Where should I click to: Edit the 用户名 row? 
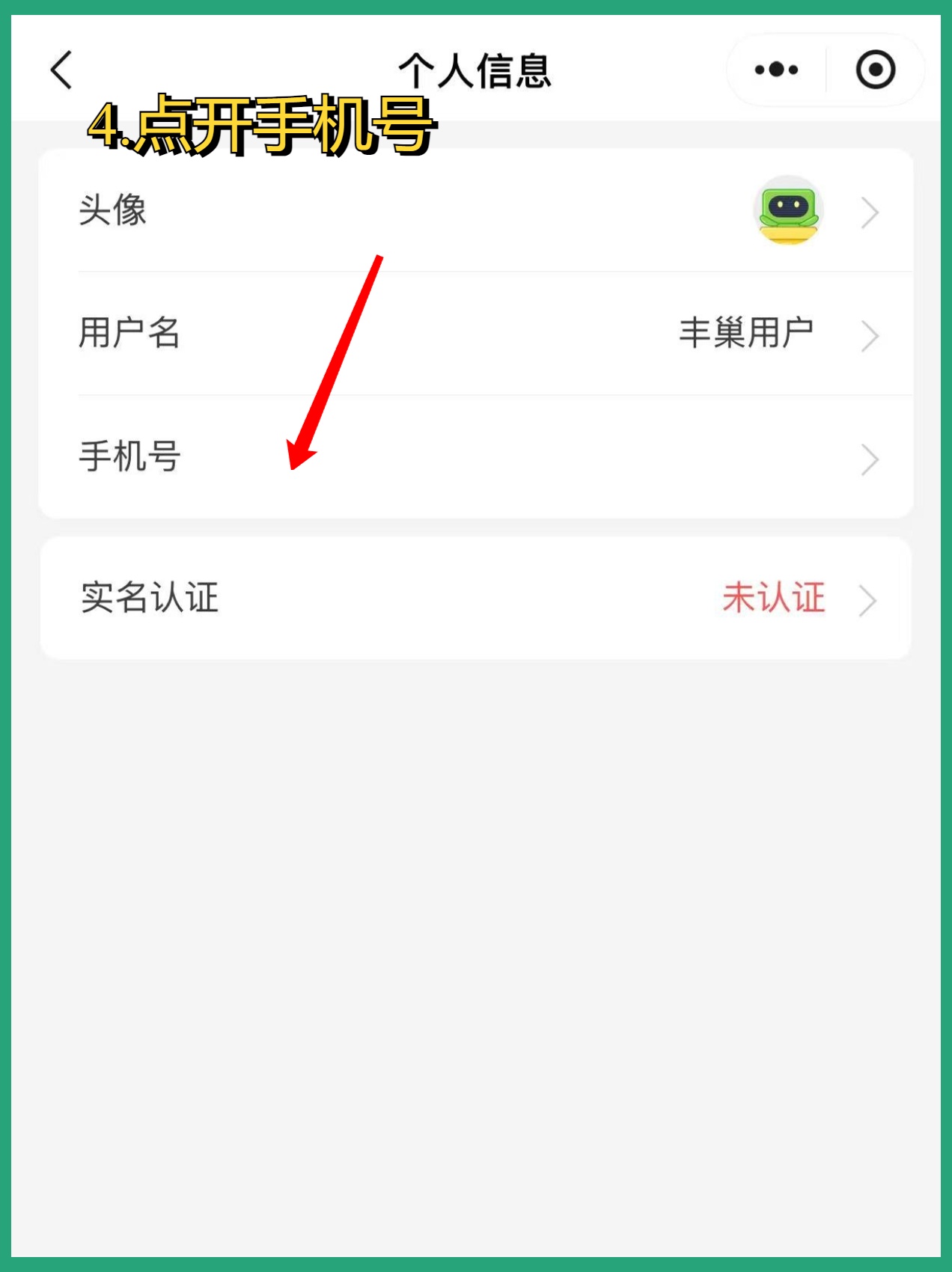point(476,334)
